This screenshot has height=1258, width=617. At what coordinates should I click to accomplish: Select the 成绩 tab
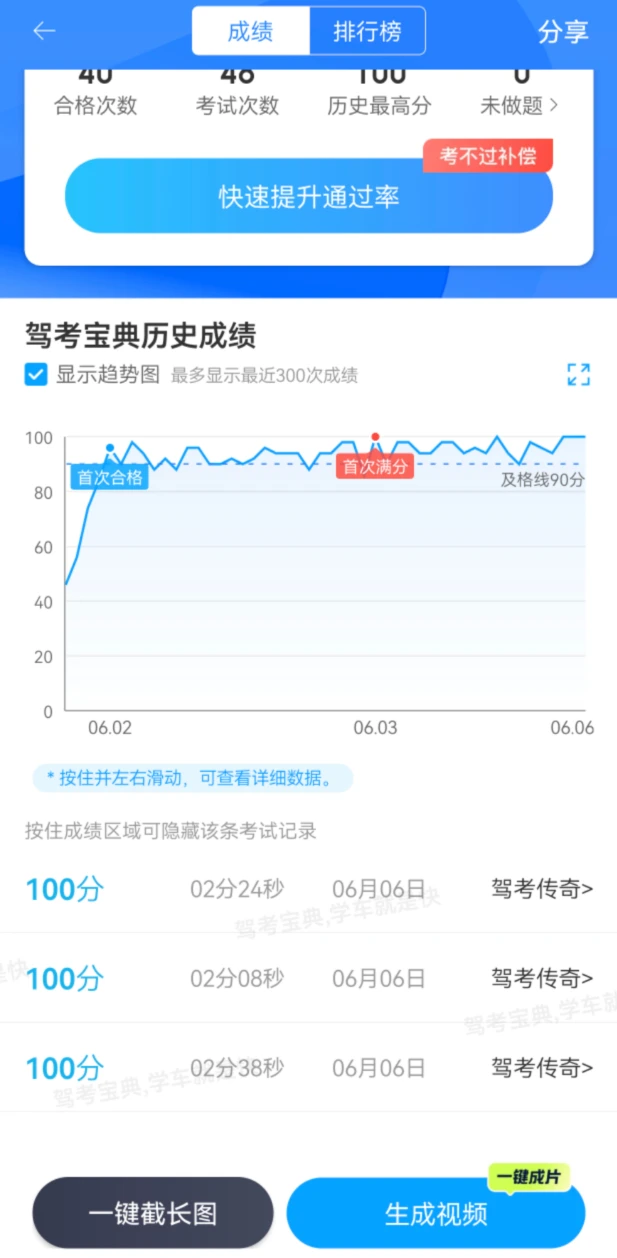click(x=251, y=31)
